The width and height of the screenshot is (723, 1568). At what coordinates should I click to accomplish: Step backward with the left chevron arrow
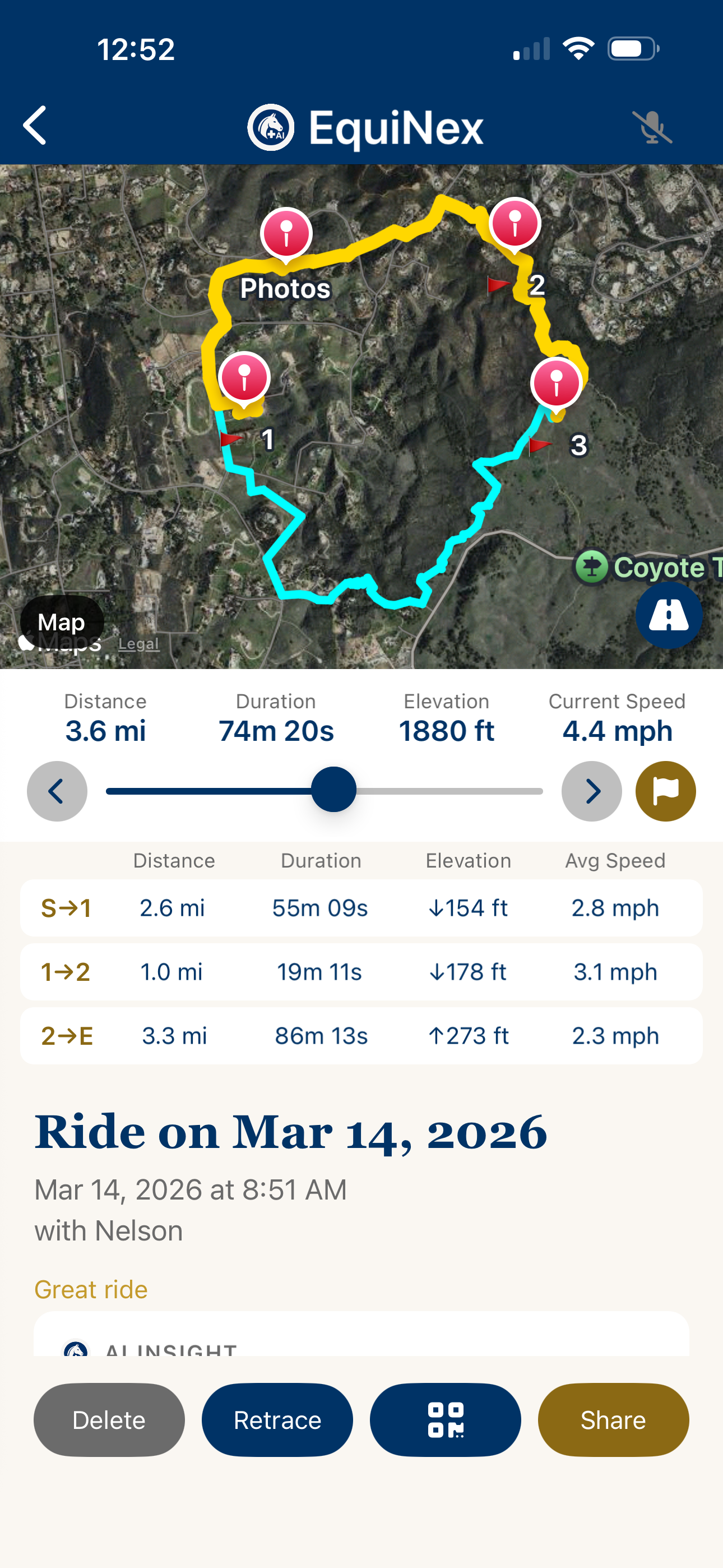(x=57, y=790)
